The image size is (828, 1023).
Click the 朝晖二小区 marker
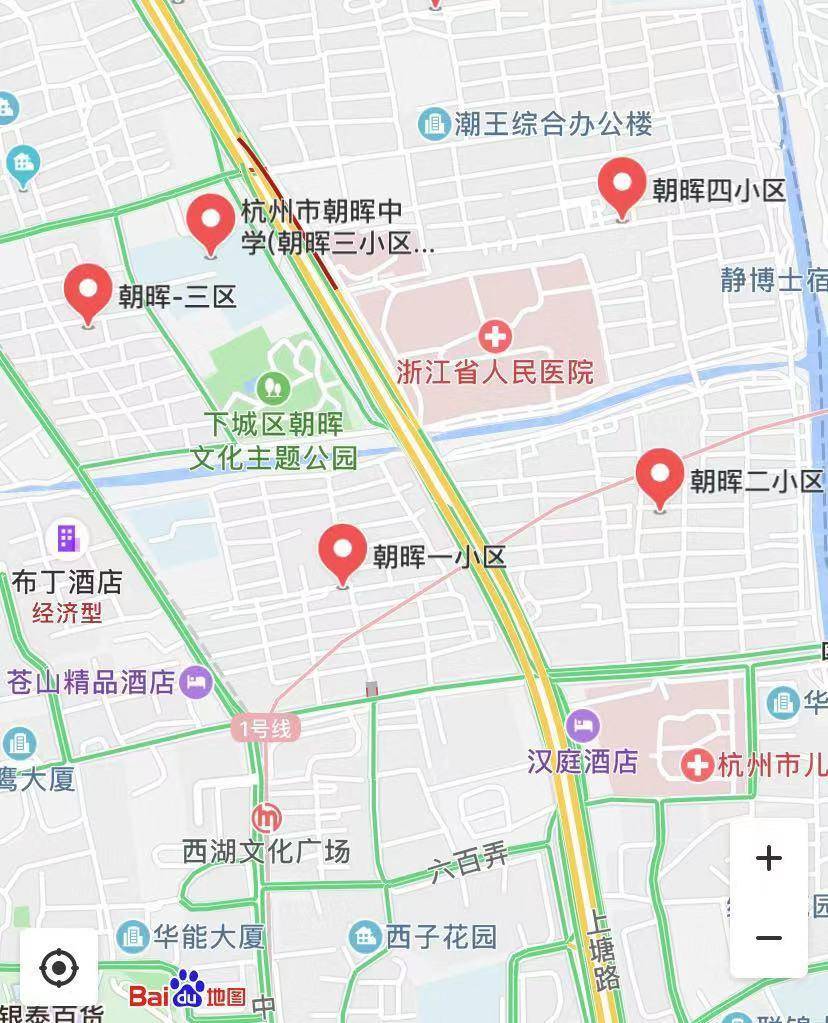click(x=659, y=477)
